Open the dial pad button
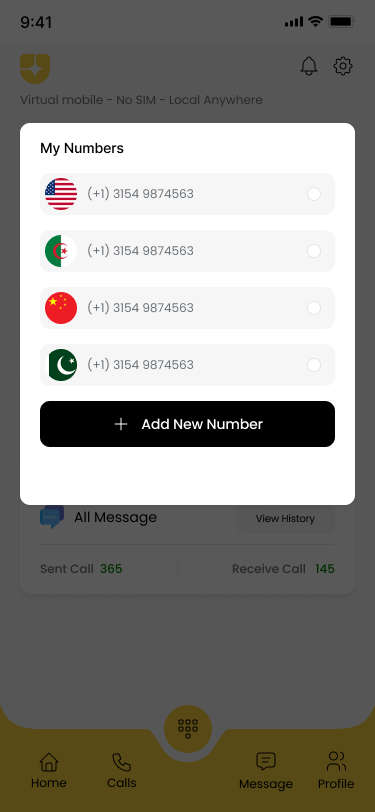This screenshot has height=812, width=375. pyautogui.click(x=188, y=729)
